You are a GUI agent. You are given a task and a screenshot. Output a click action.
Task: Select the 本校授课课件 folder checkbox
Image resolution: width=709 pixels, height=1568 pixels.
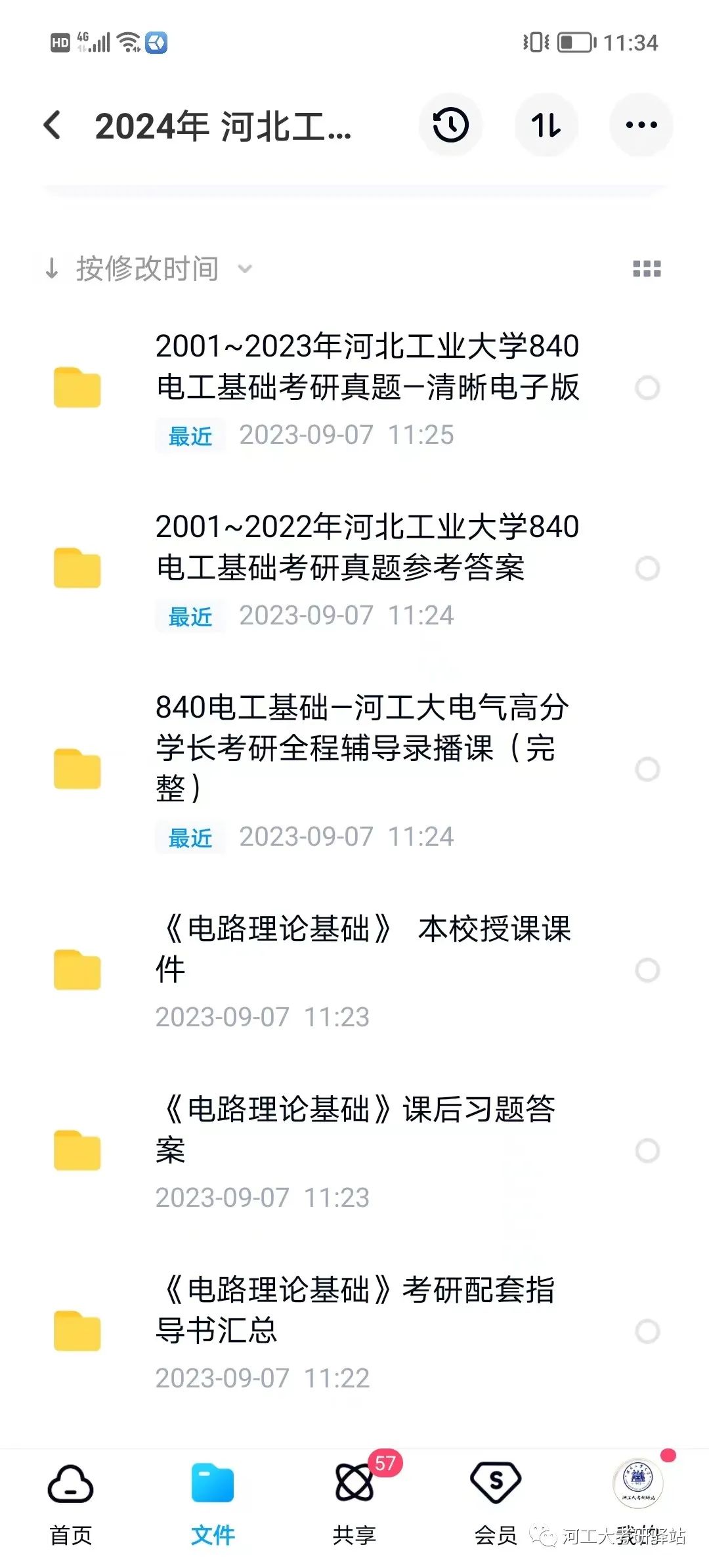647,970
